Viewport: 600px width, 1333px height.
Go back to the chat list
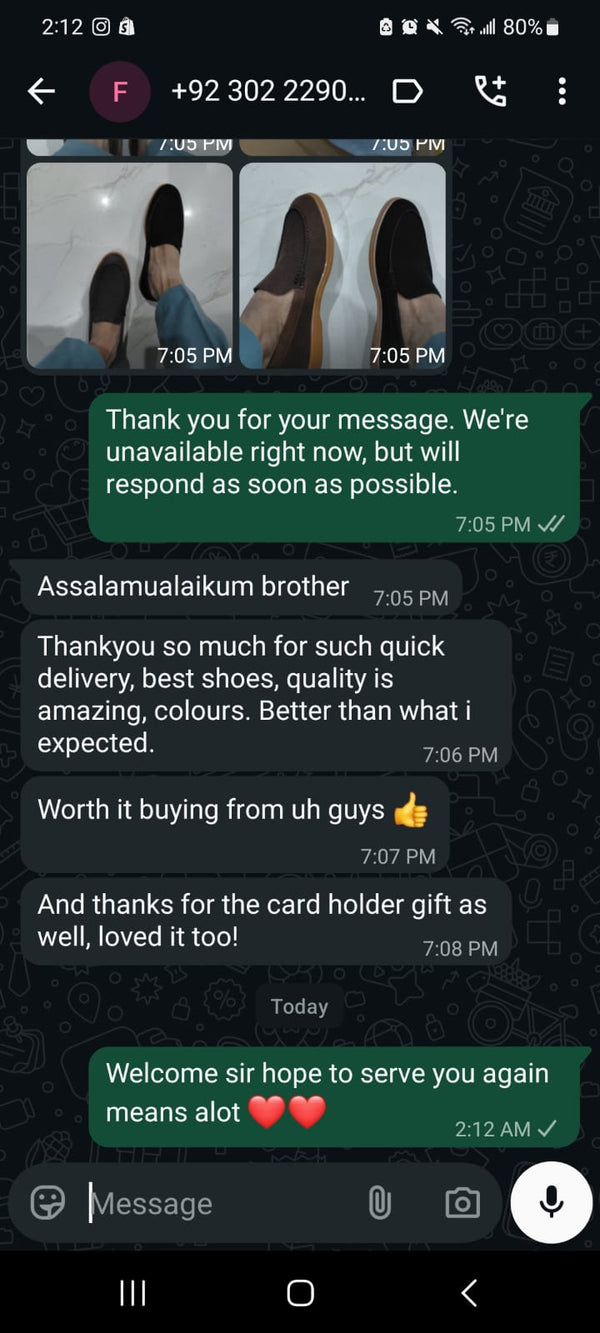(x=41, y=92)
